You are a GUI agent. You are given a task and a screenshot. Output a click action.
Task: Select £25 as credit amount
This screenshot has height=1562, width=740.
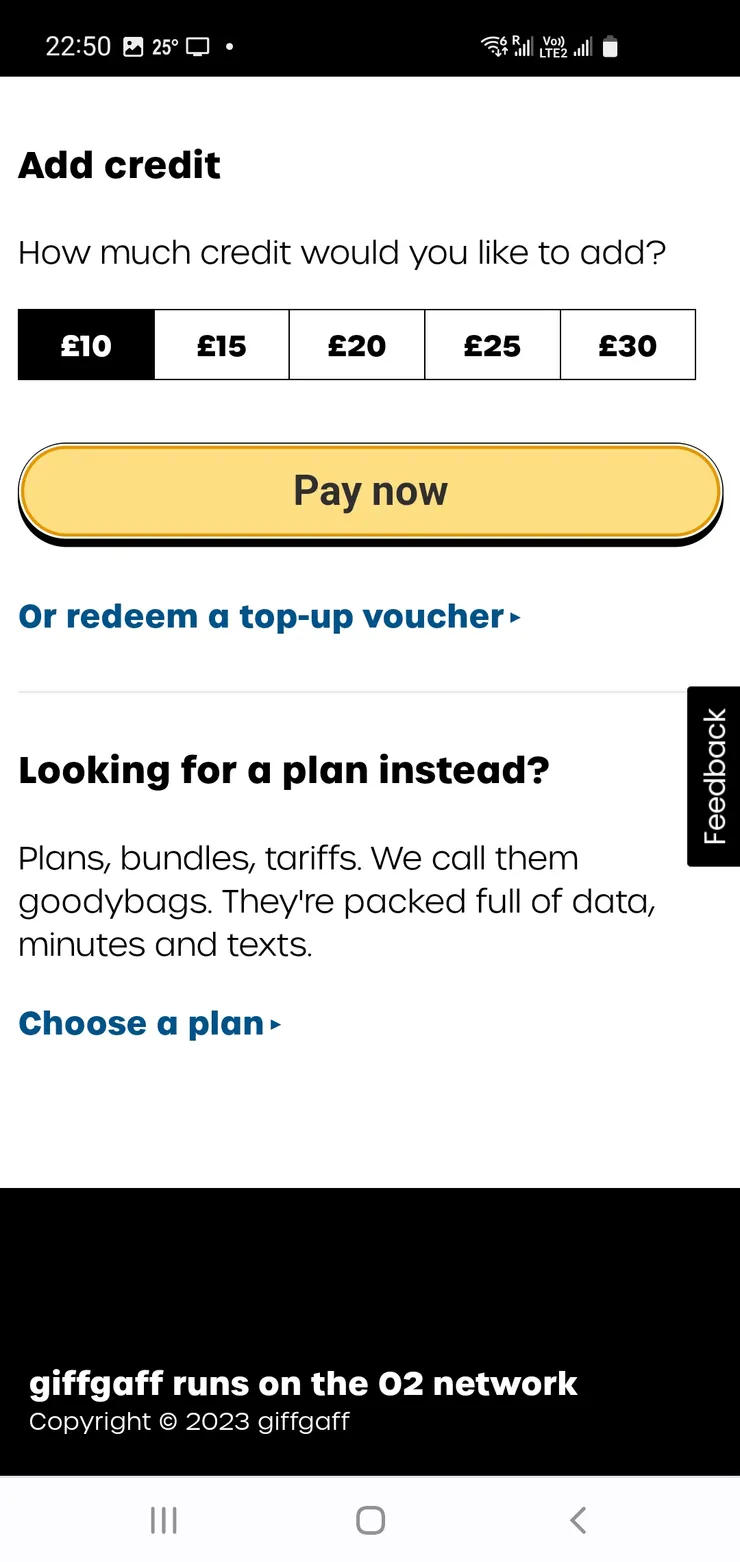pyautogui.click(x=492, y=345)
